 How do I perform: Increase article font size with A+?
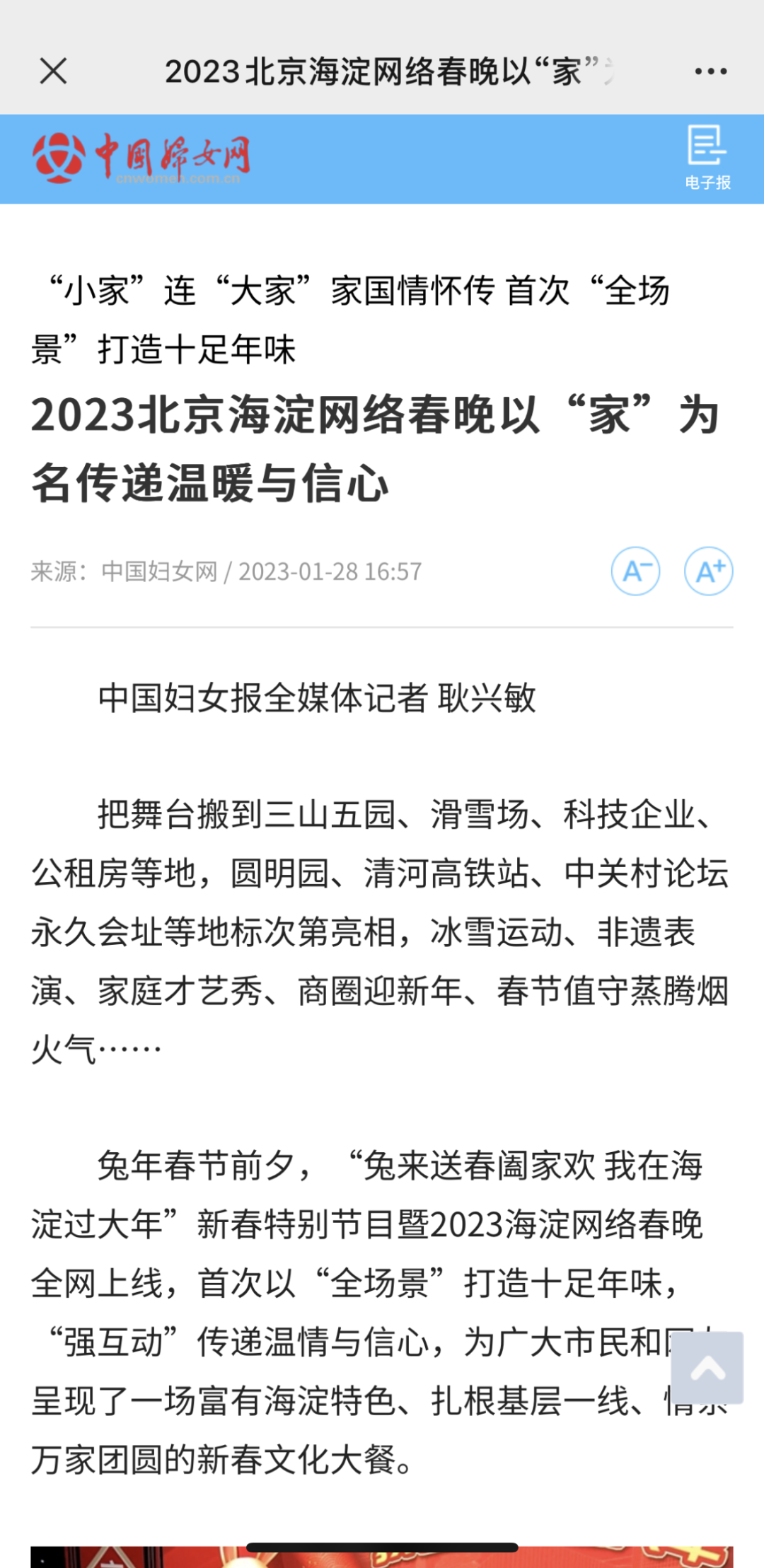click(709, 571)
